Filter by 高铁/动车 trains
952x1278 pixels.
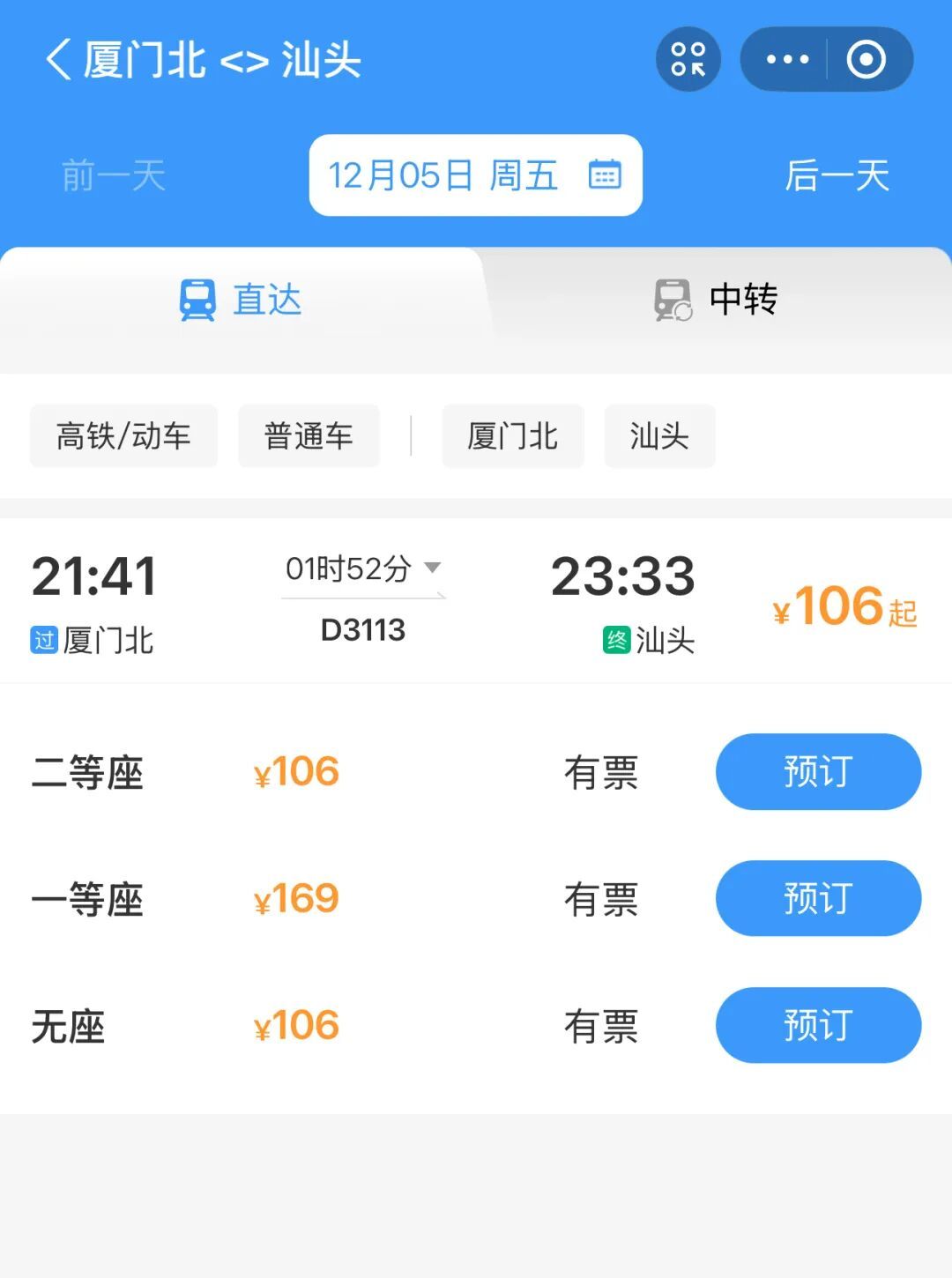[123, 436]
